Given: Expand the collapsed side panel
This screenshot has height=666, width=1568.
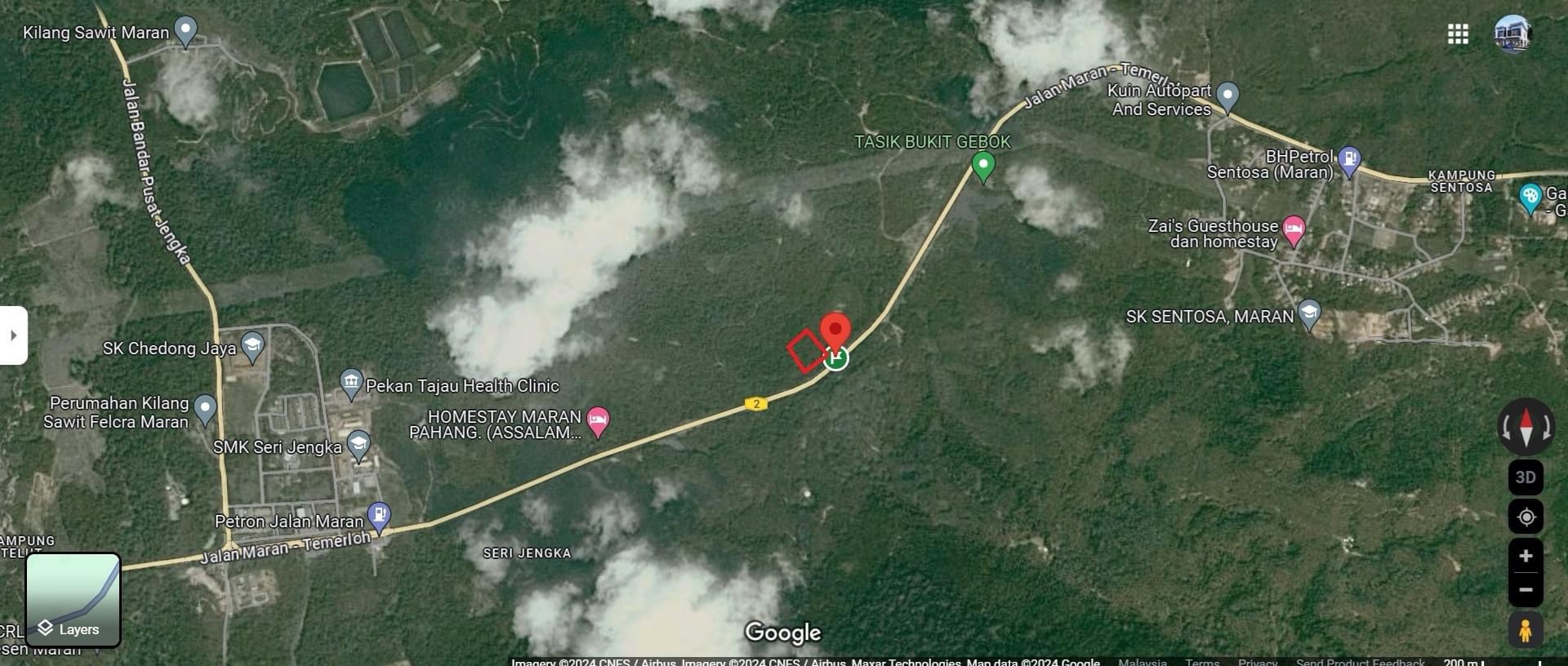Looking at the screenshot, I should pyautogui.click(x=13, y=335).
